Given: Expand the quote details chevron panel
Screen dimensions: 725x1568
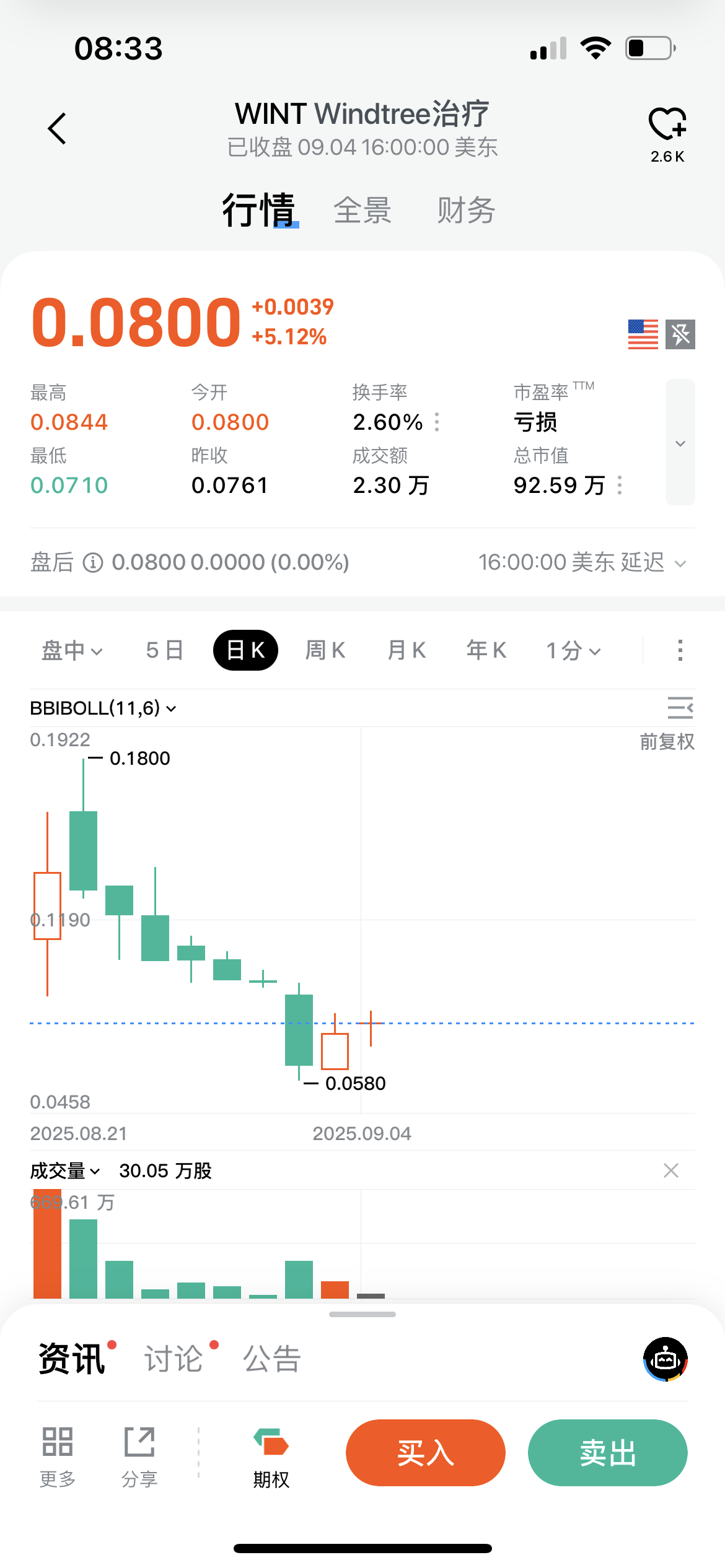Looking at the screenshot, I should click(x=680, y=442).
